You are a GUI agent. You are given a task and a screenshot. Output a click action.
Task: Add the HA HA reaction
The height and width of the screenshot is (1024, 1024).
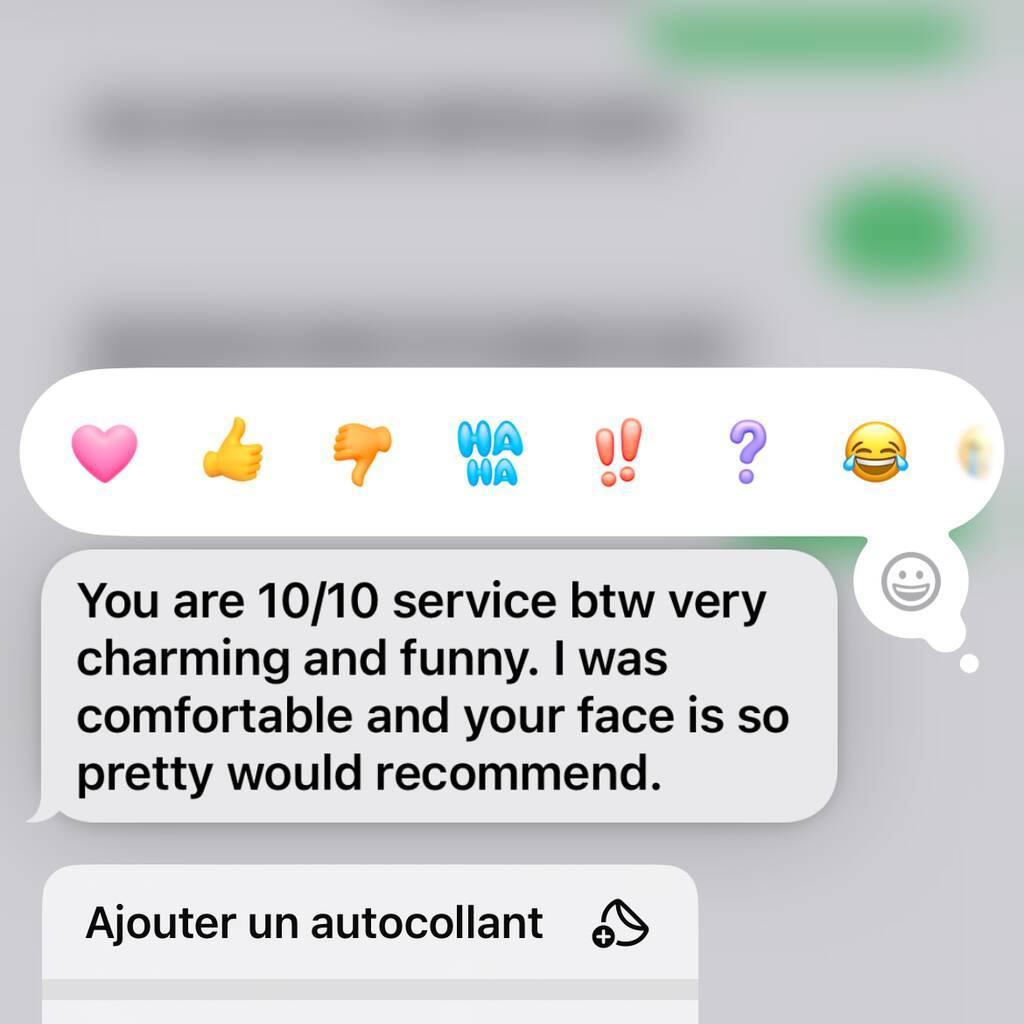489,453
